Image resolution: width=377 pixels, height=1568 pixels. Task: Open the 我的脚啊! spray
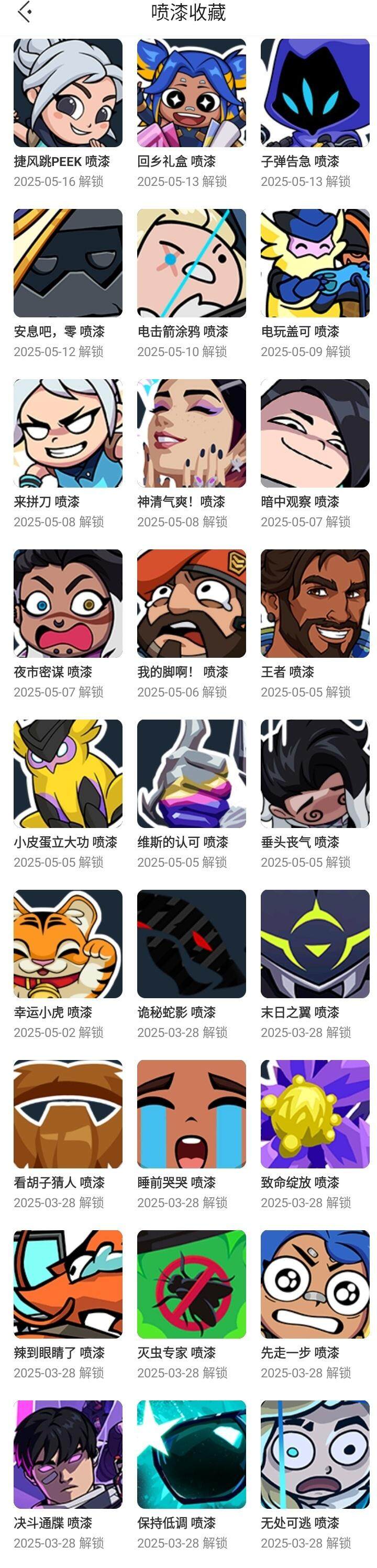191,603
